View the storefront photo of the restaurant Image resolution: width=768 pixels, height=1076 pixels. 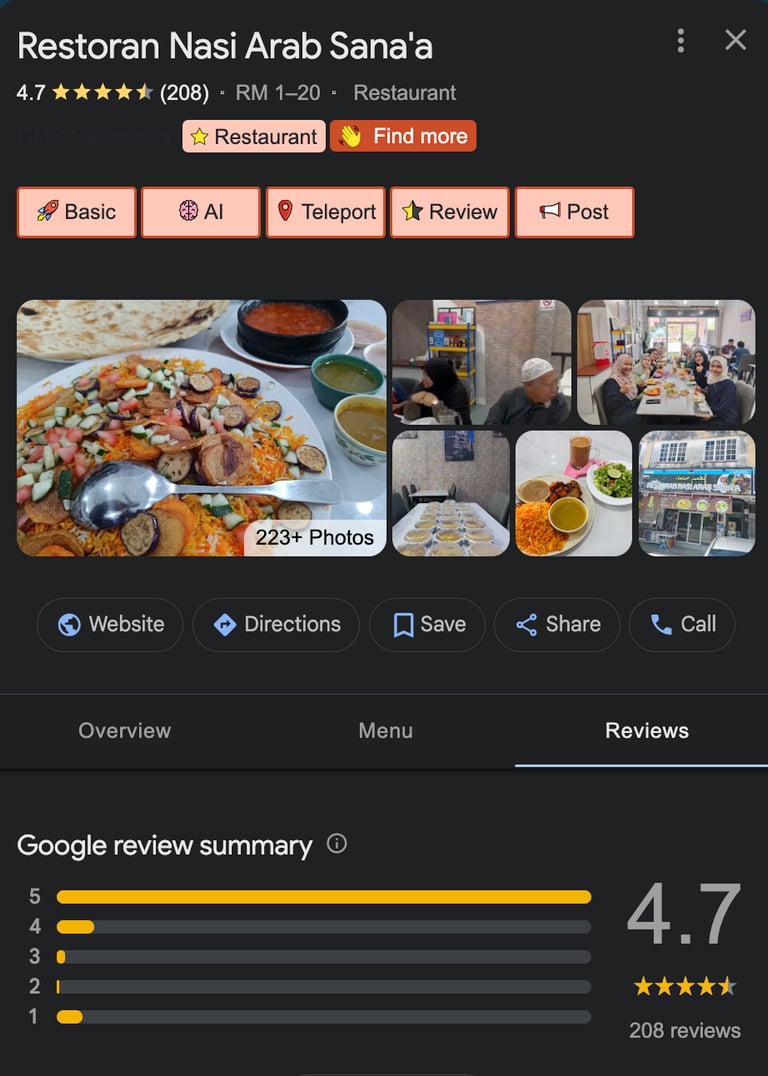[x=697, y=493]
